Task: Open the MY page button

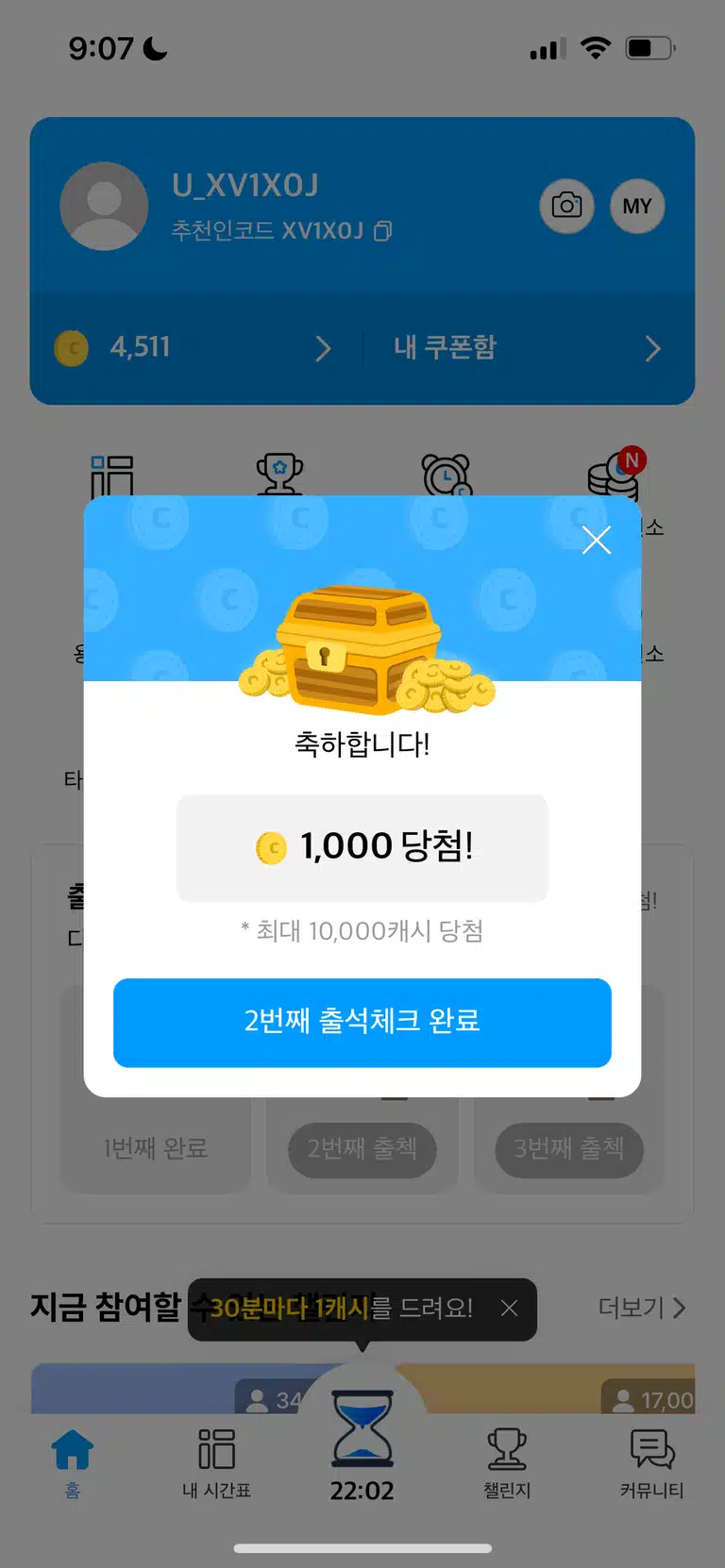Action: [x=637, y=206]
